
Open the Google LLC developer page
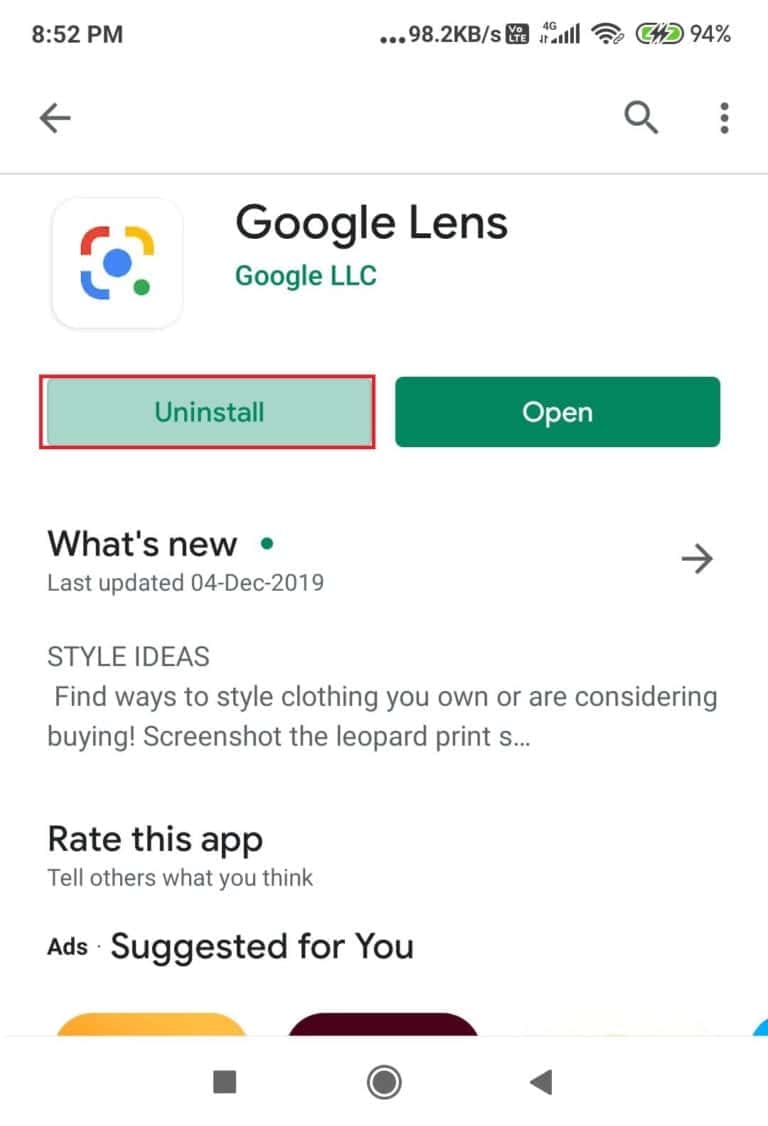coord(306,275)
